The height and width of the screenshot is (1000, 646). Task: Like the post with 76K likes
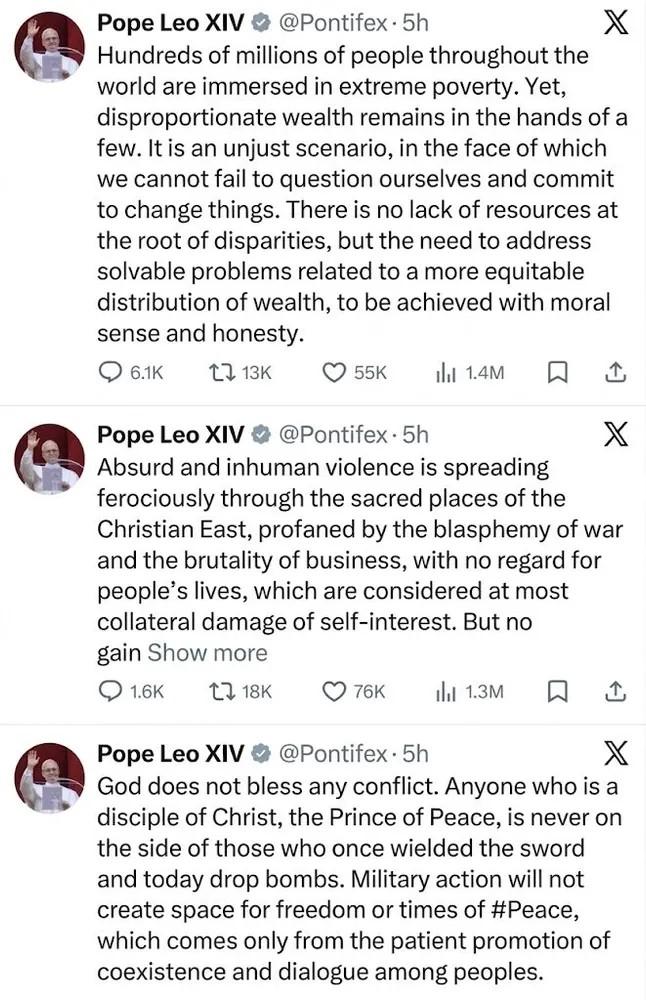tap(335, 691)
